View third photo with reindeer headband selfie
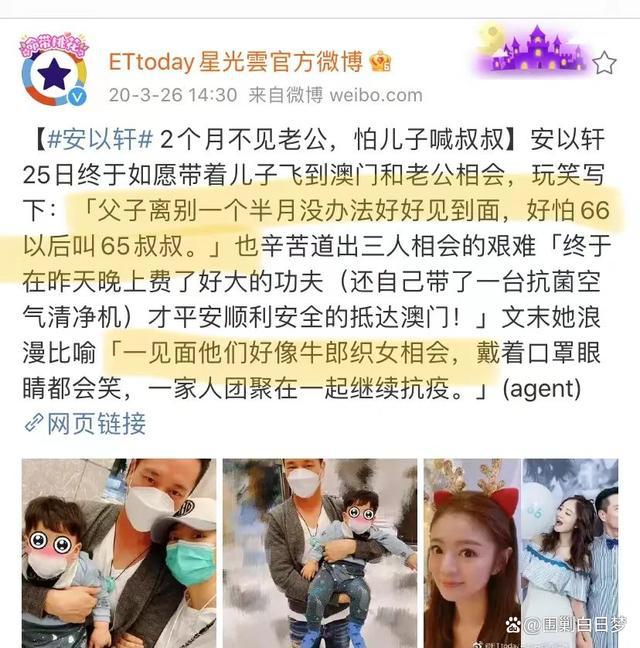This screenshot has height=648, width=640. [470, 552]
